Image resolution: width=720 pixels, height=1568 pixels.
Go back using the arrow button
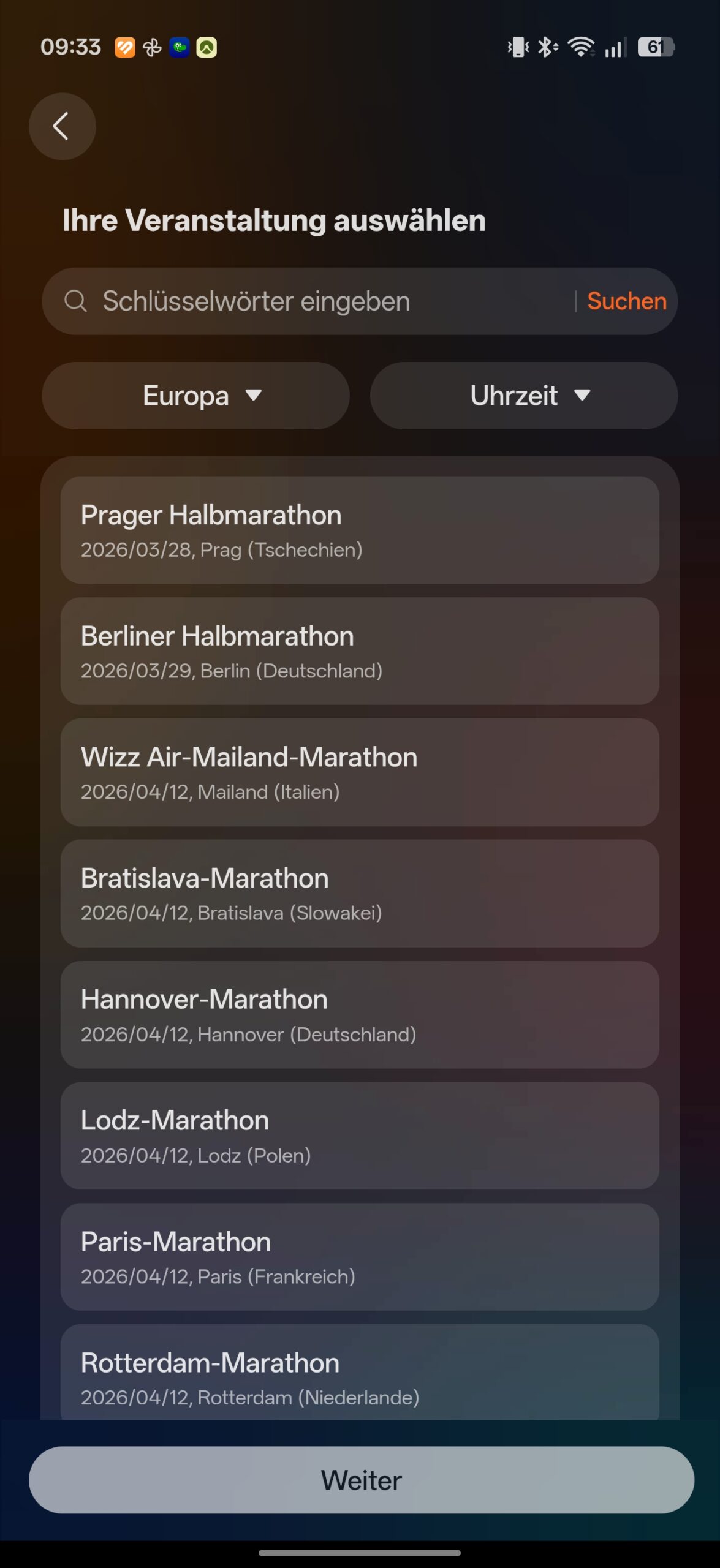[x=62, y=127]
